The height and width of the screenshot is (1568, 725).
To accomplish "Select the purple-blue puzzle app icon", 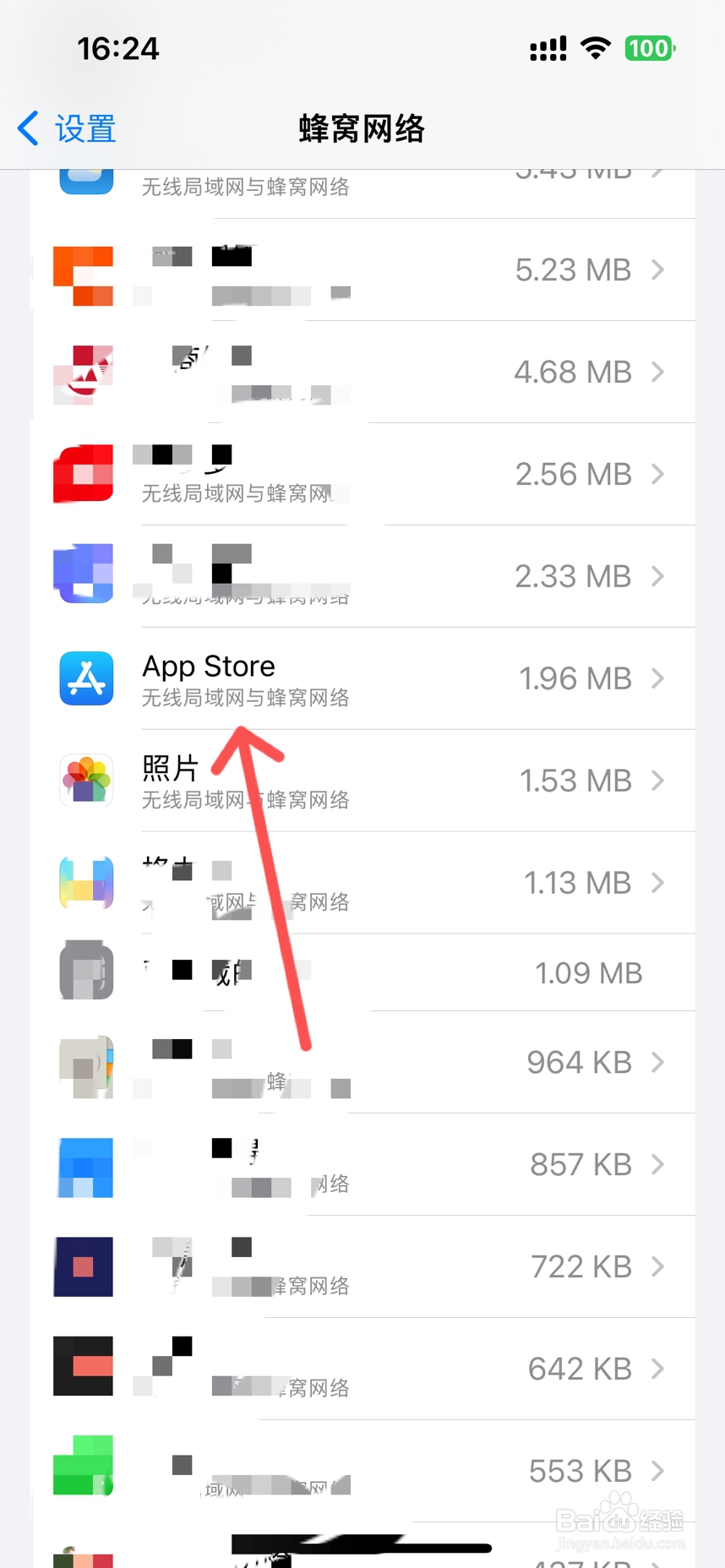I will [84, 573].
